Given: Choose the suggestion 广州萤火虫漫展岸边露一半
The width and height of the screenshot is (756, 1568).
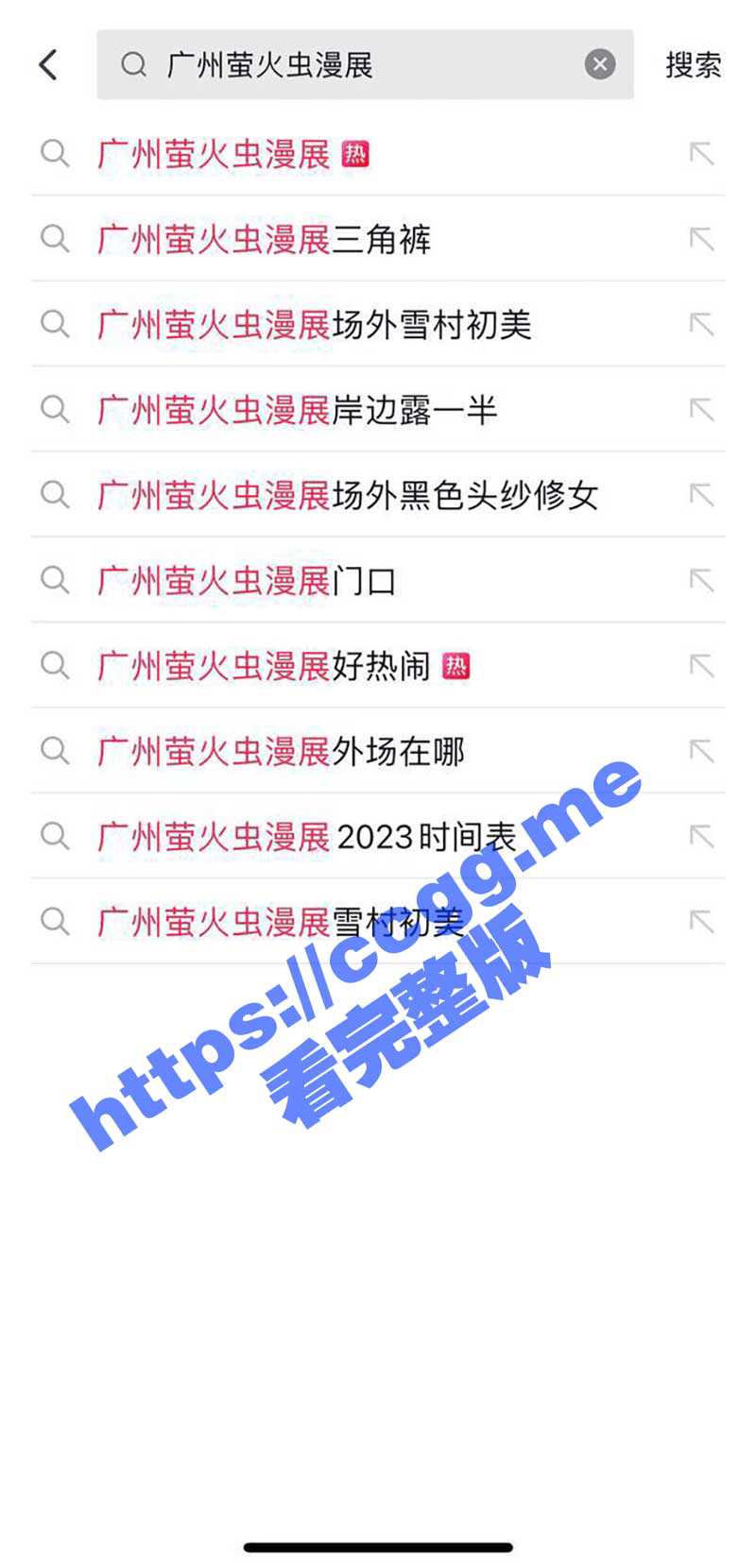Looking at the screenshot, I should (x=297, y=410).
